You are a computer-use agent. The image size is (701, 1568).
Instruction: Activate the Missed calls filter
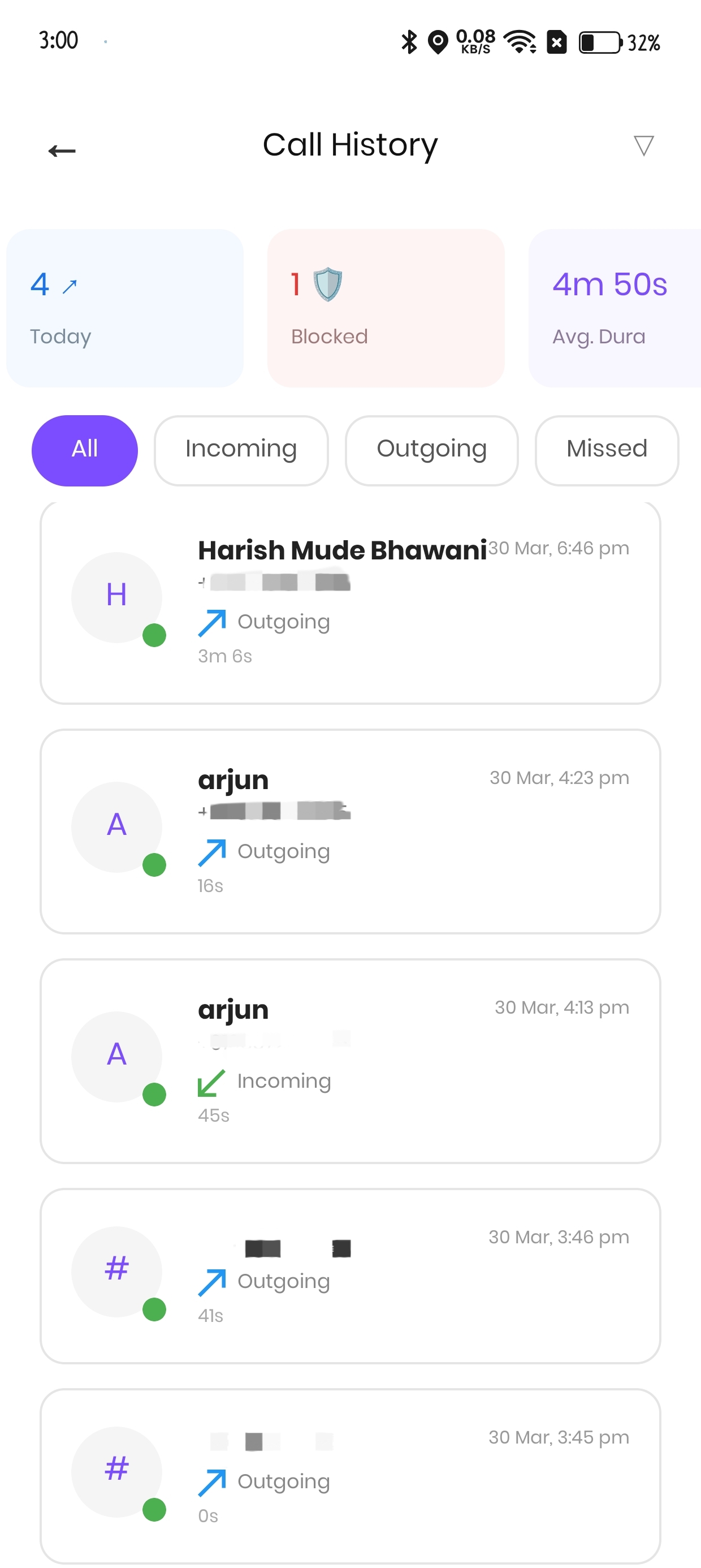[x=607, y=450]
